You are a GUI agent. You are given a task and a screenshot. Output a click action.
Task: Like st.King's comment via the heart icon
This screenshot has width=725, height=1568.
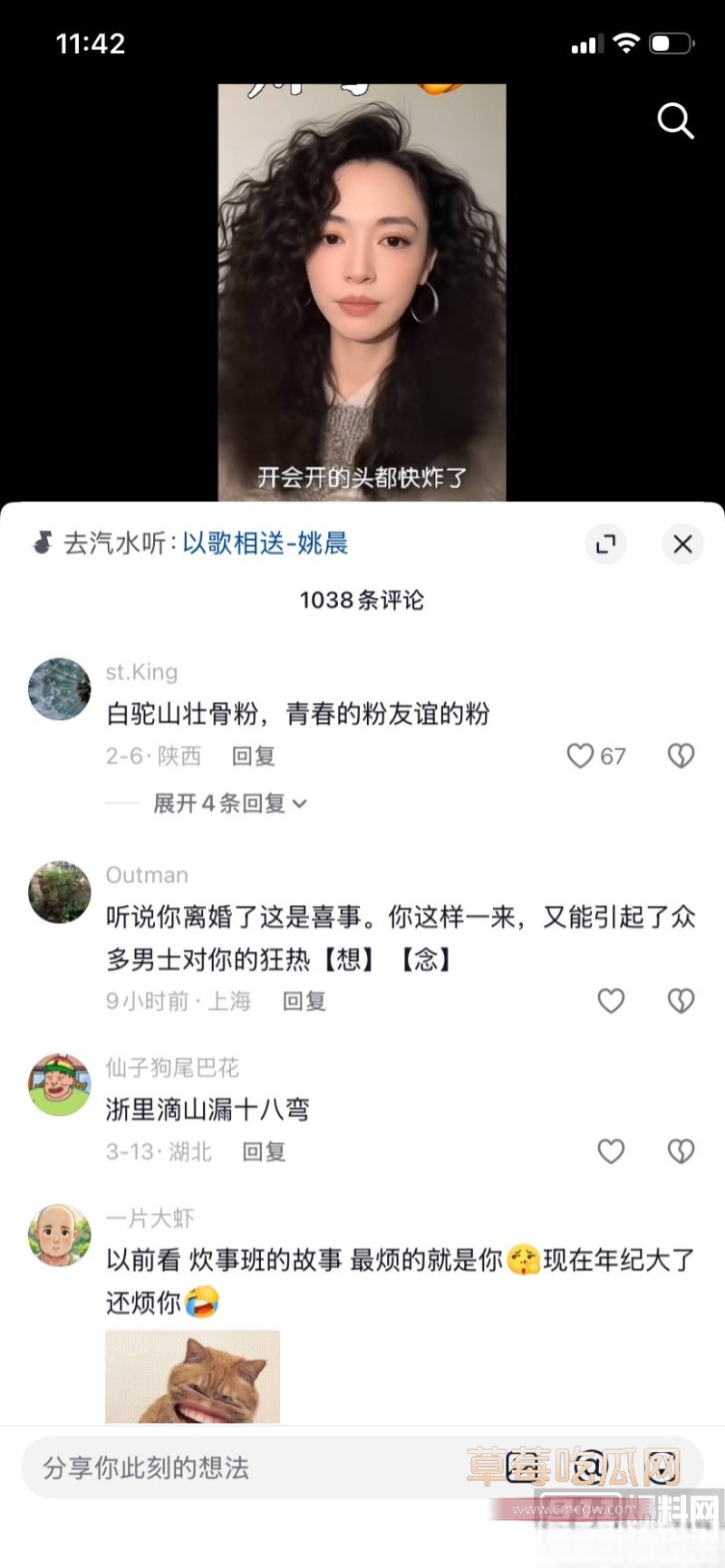tap(580, 755)
